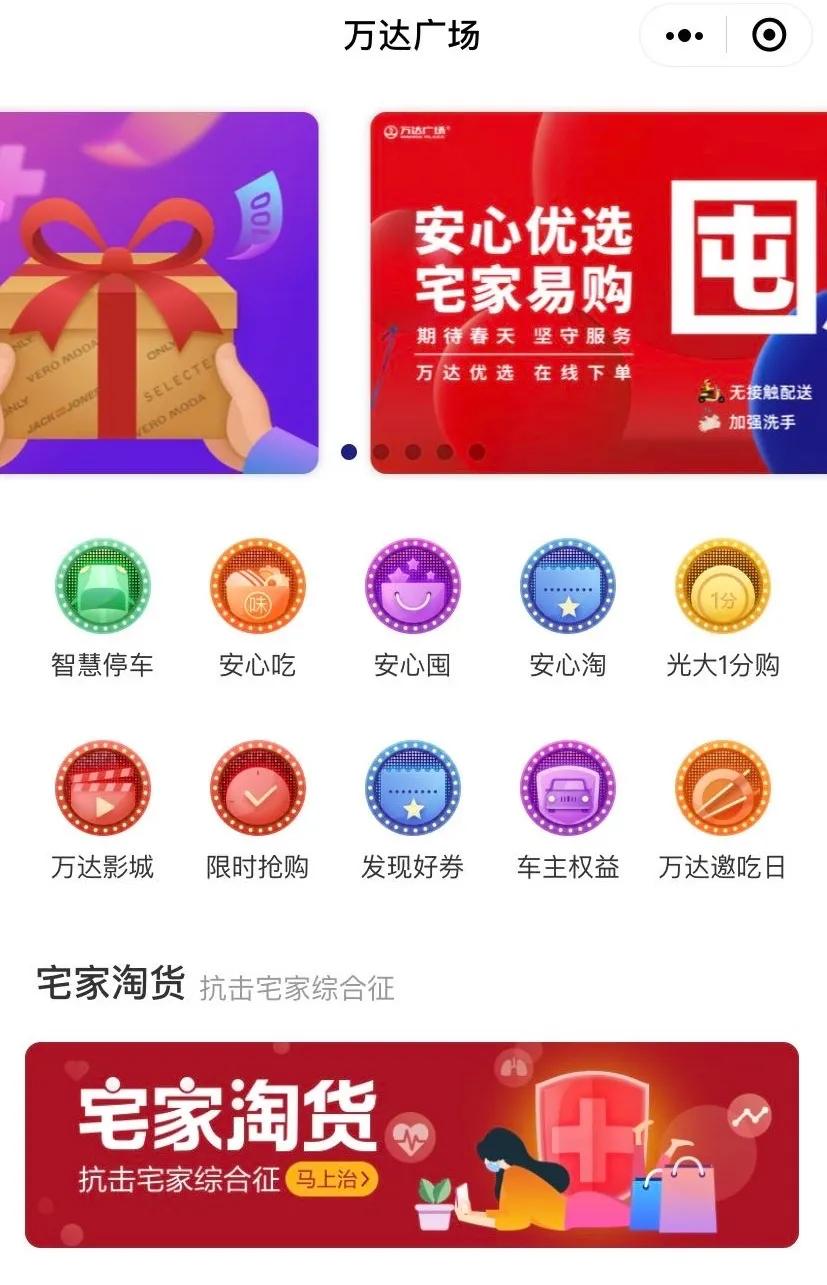The height and width of the screenshot is (1285, 827).
Task: Open 限时抢购 flash sale
Action: pyautogui.click(x=257, y=790)
